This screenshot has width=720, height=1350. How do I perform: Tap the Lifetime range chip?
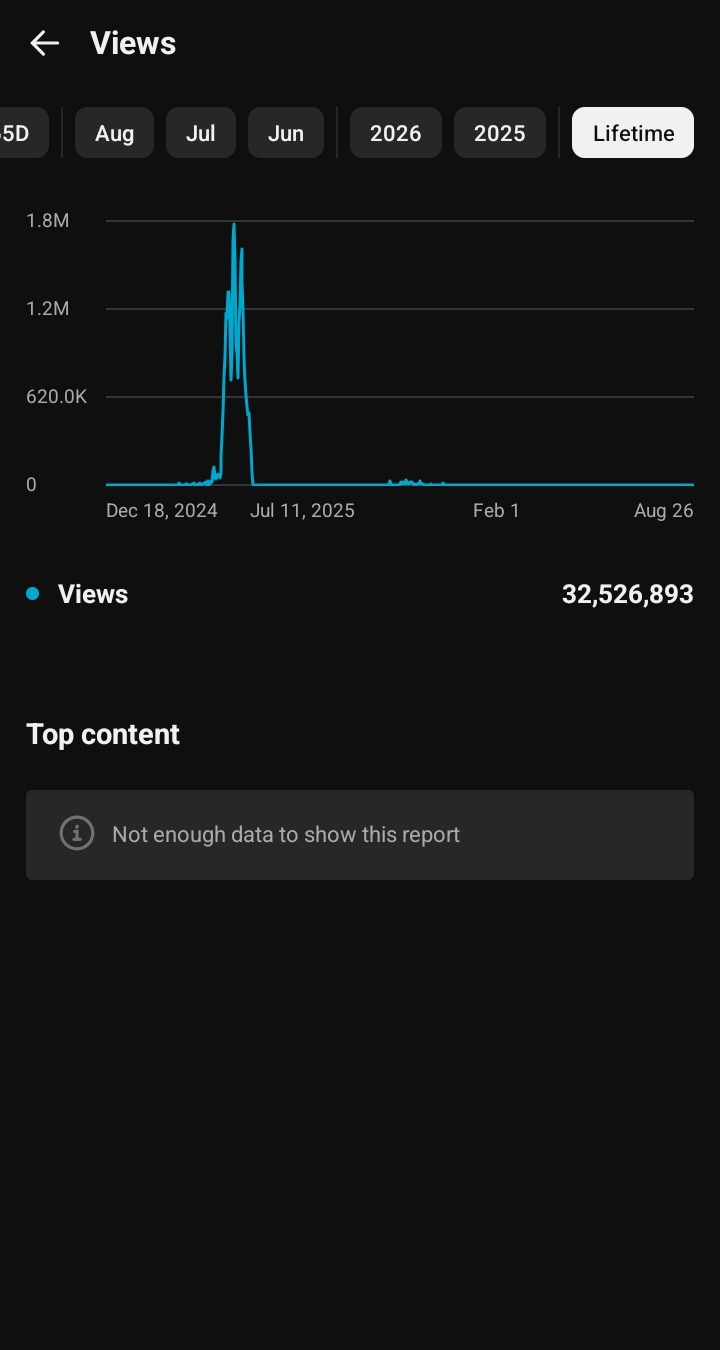pyautogui.click(x=633, y=133)
